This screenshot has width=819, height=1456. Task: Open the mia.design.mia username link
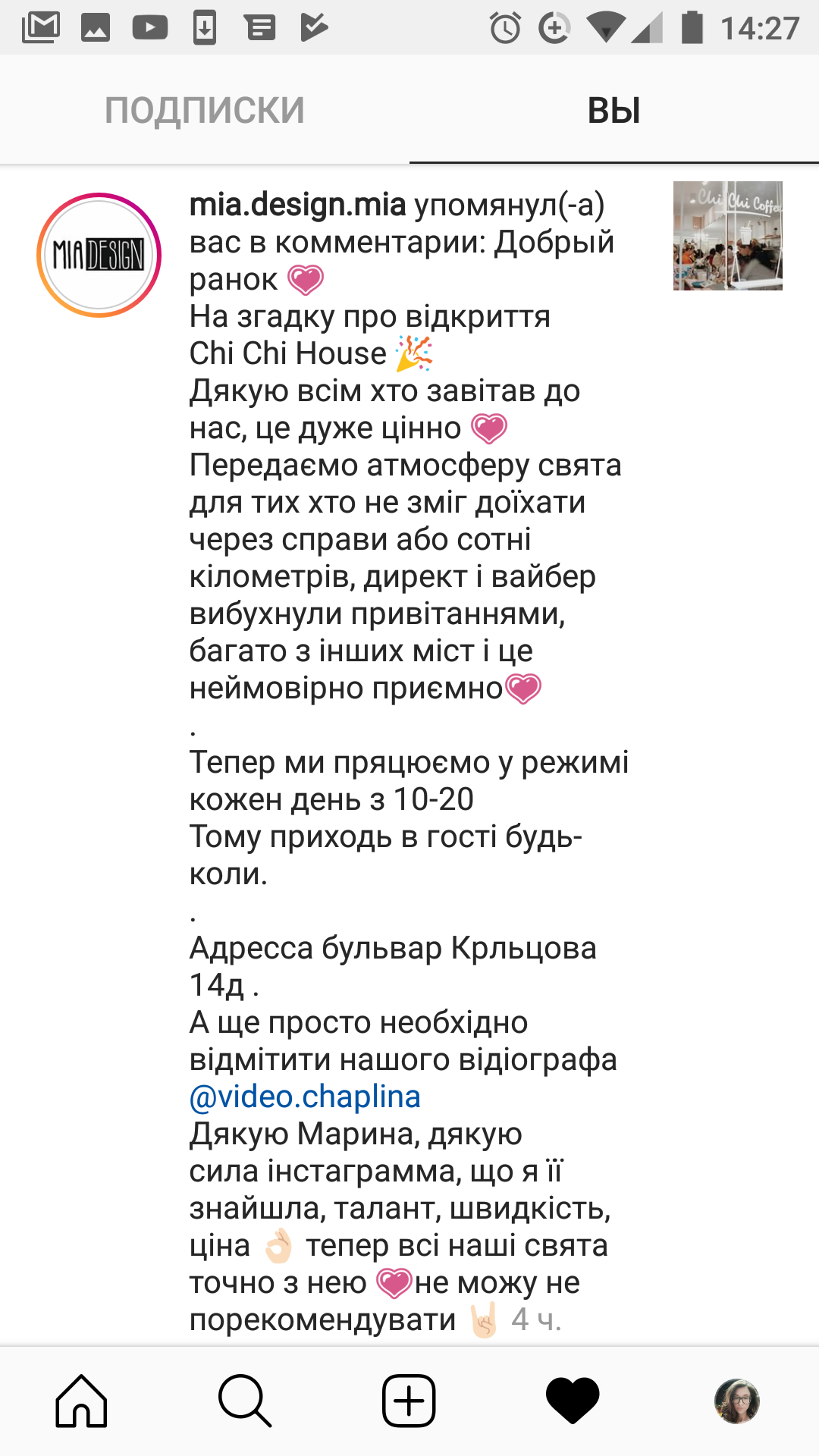pos(297,205)
